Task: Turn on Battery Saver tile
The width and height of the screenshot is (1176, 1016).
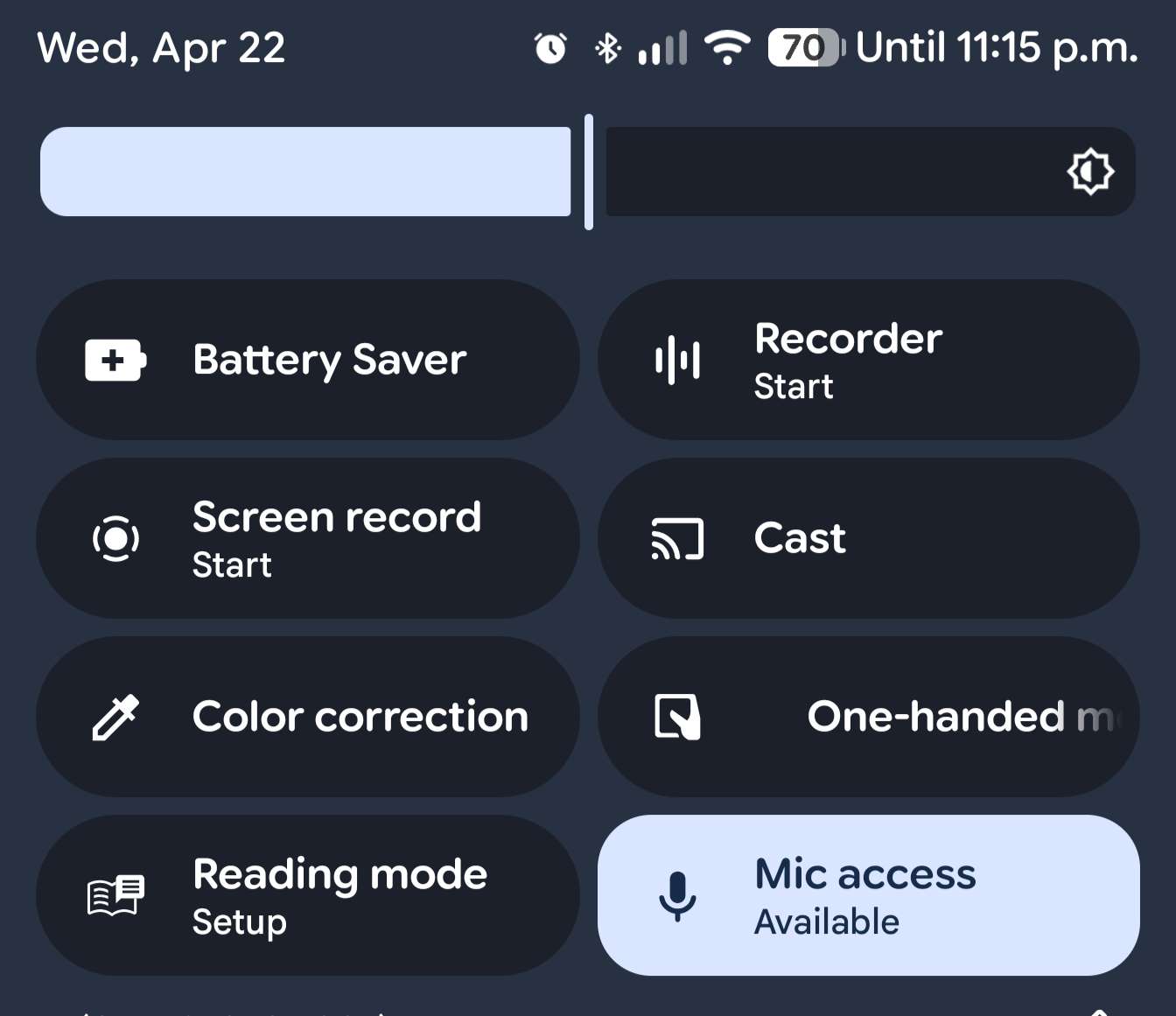Action: (x=307, y=360)
